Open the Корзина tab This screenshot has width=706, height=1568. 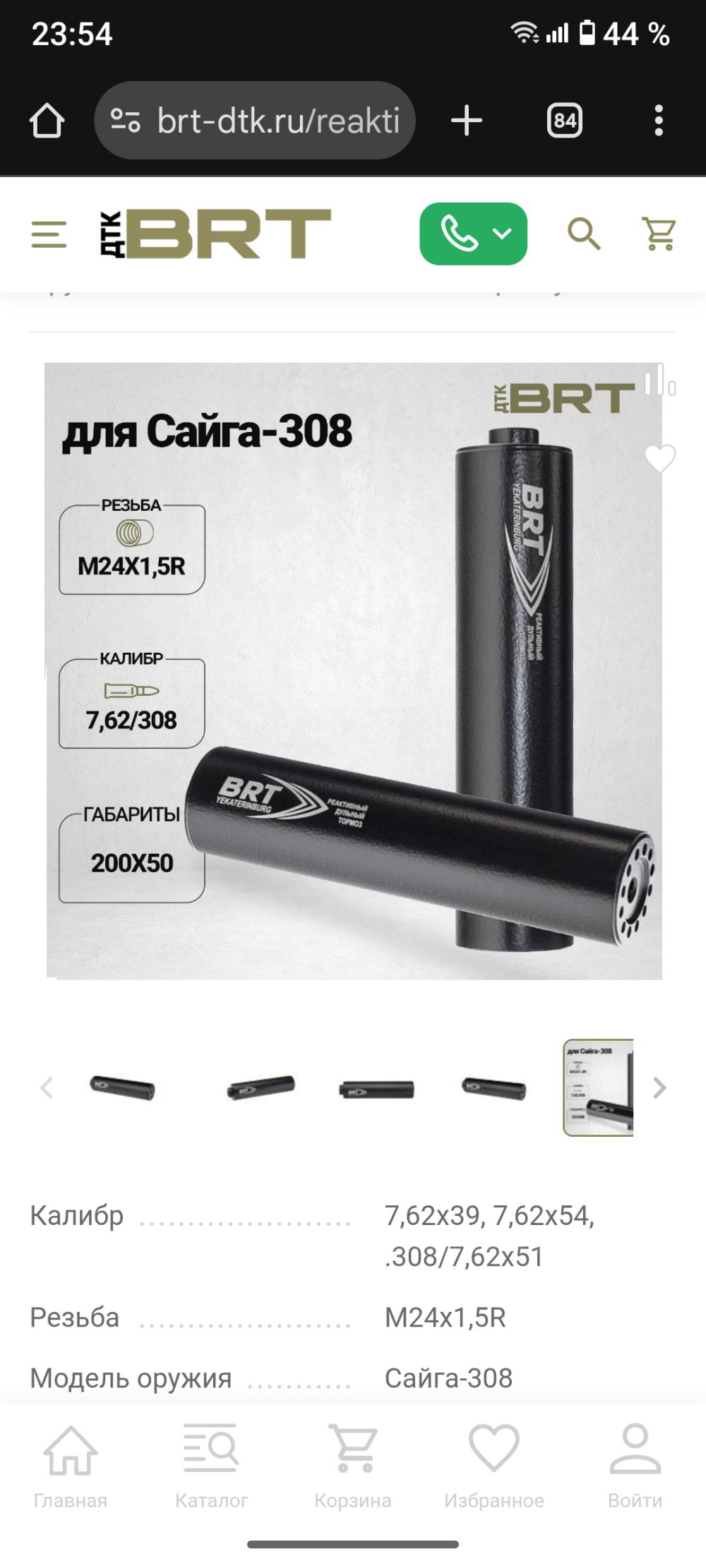pos(353,1465)
